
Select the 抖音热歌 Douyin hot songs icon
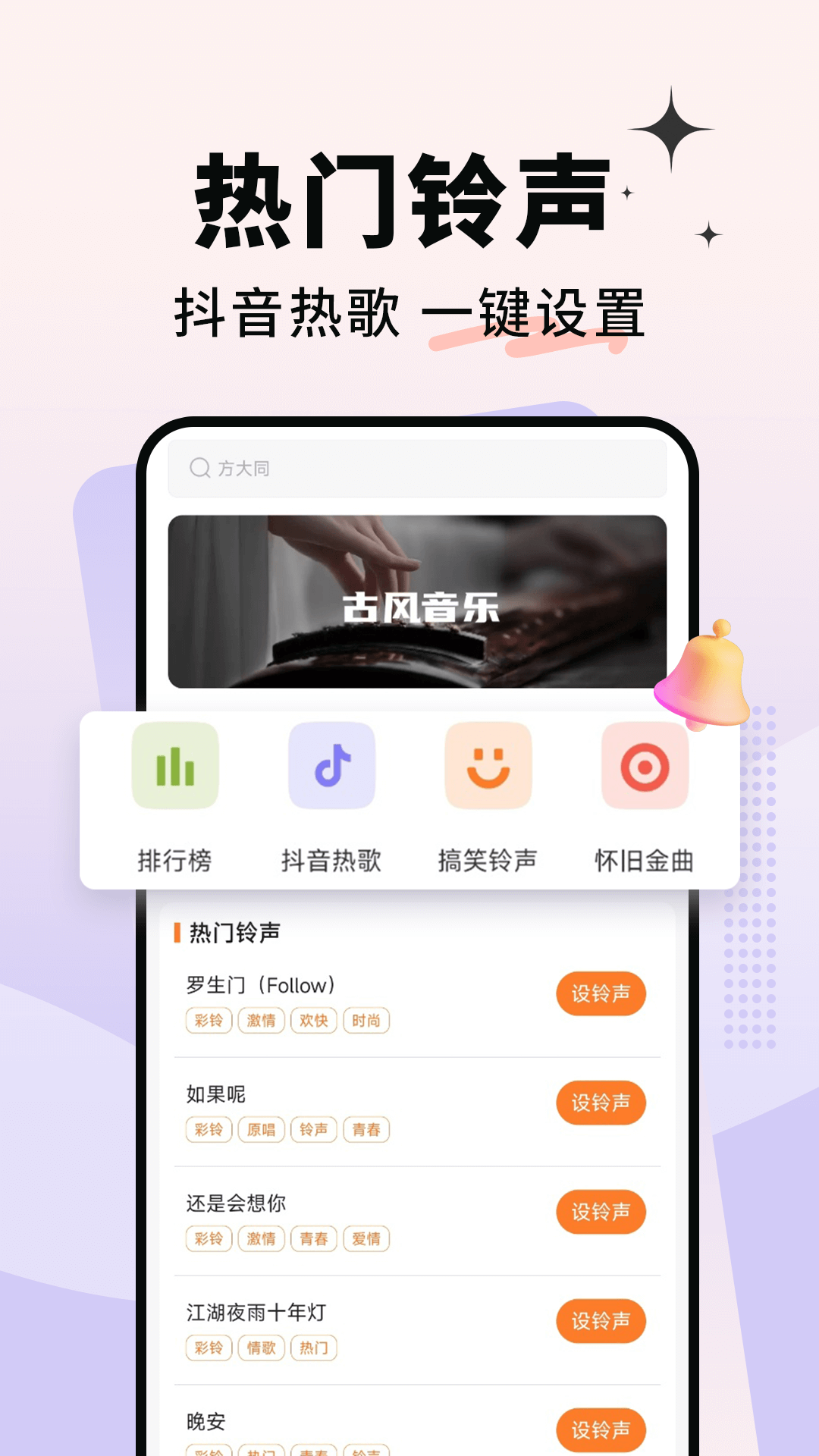tap(331, 766)
